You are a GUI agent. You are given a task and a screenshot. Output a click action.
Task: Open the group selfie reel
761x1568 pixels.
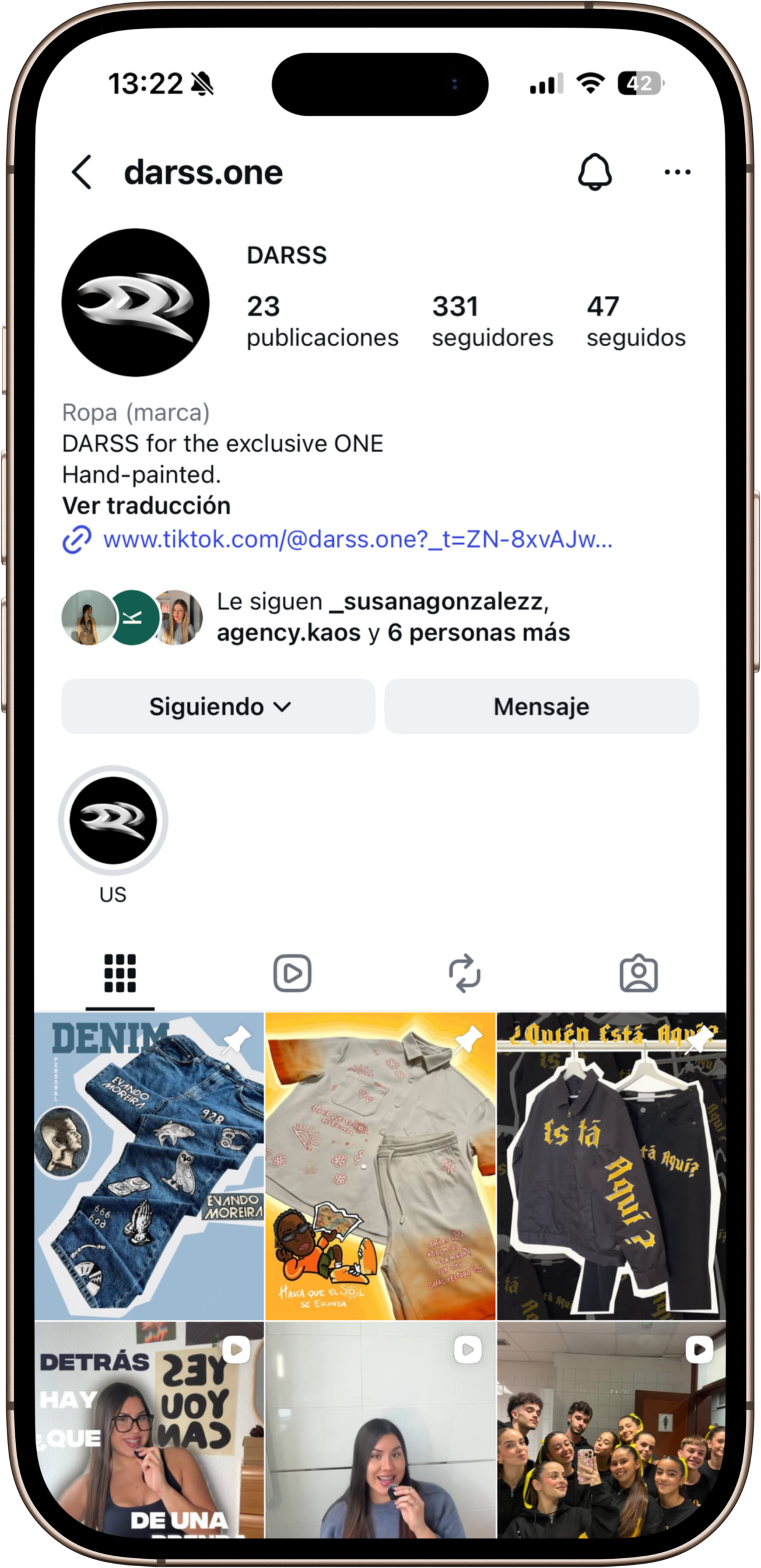pos(611,1430)
